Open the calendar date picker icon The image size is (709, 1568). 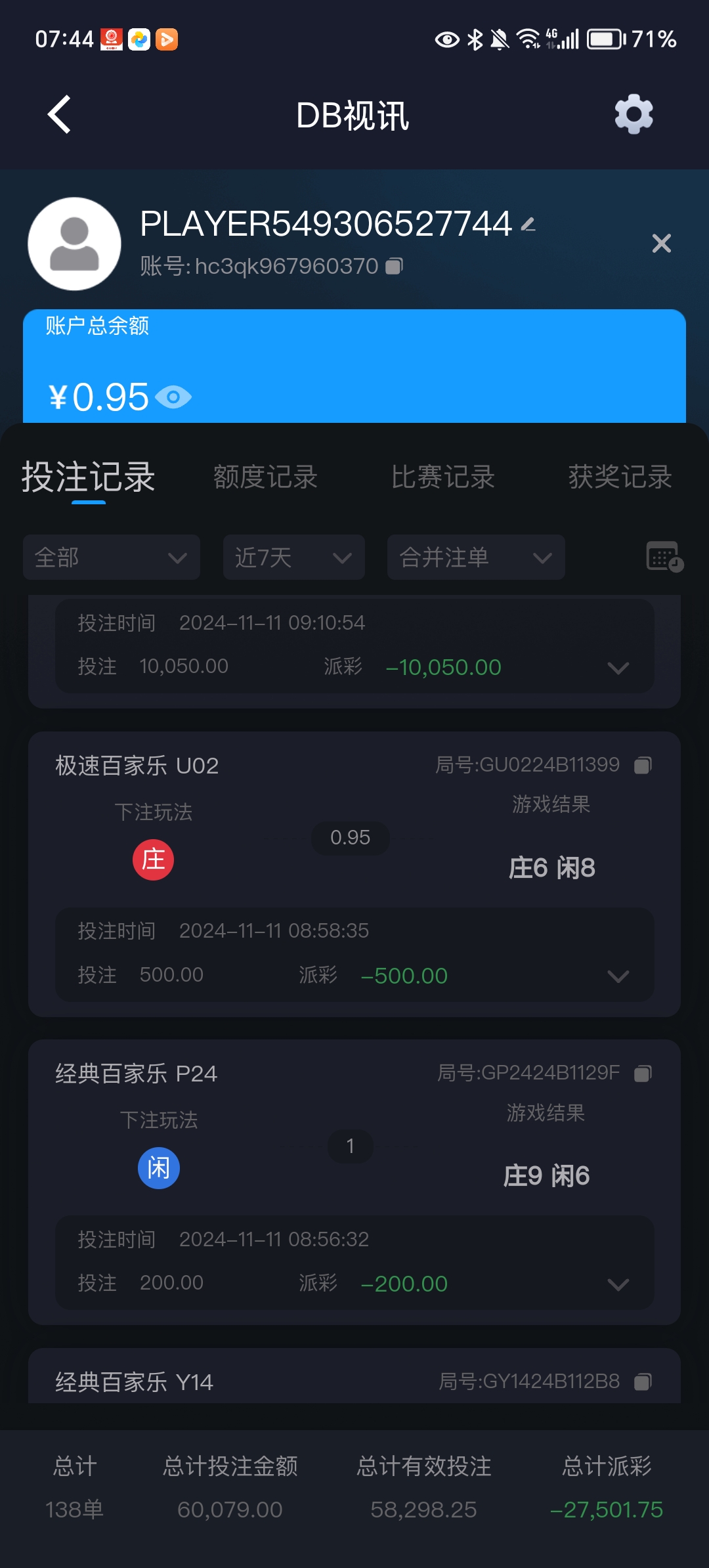point(664,557)
